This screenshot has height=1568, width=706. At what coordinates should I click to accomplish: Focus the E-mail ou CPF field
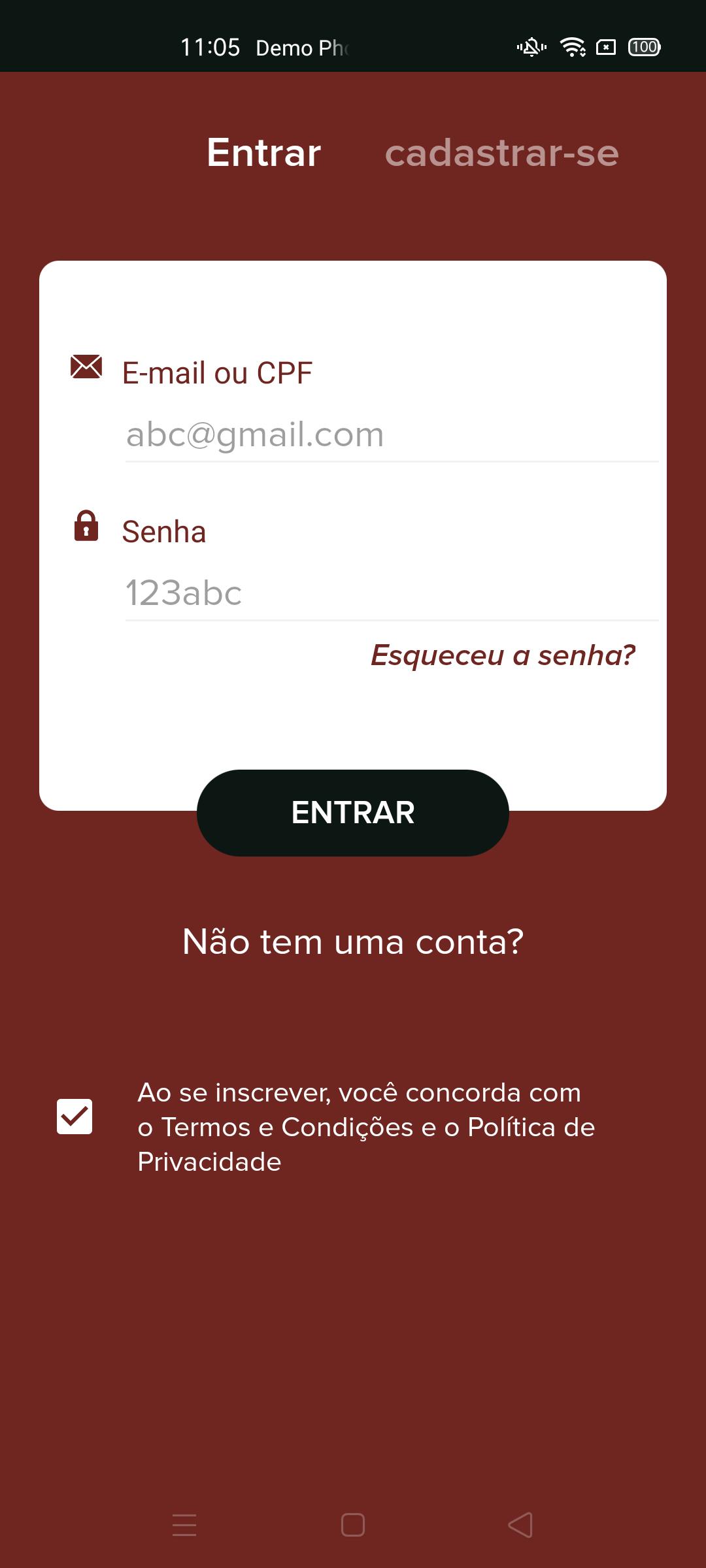pos(392,435)
